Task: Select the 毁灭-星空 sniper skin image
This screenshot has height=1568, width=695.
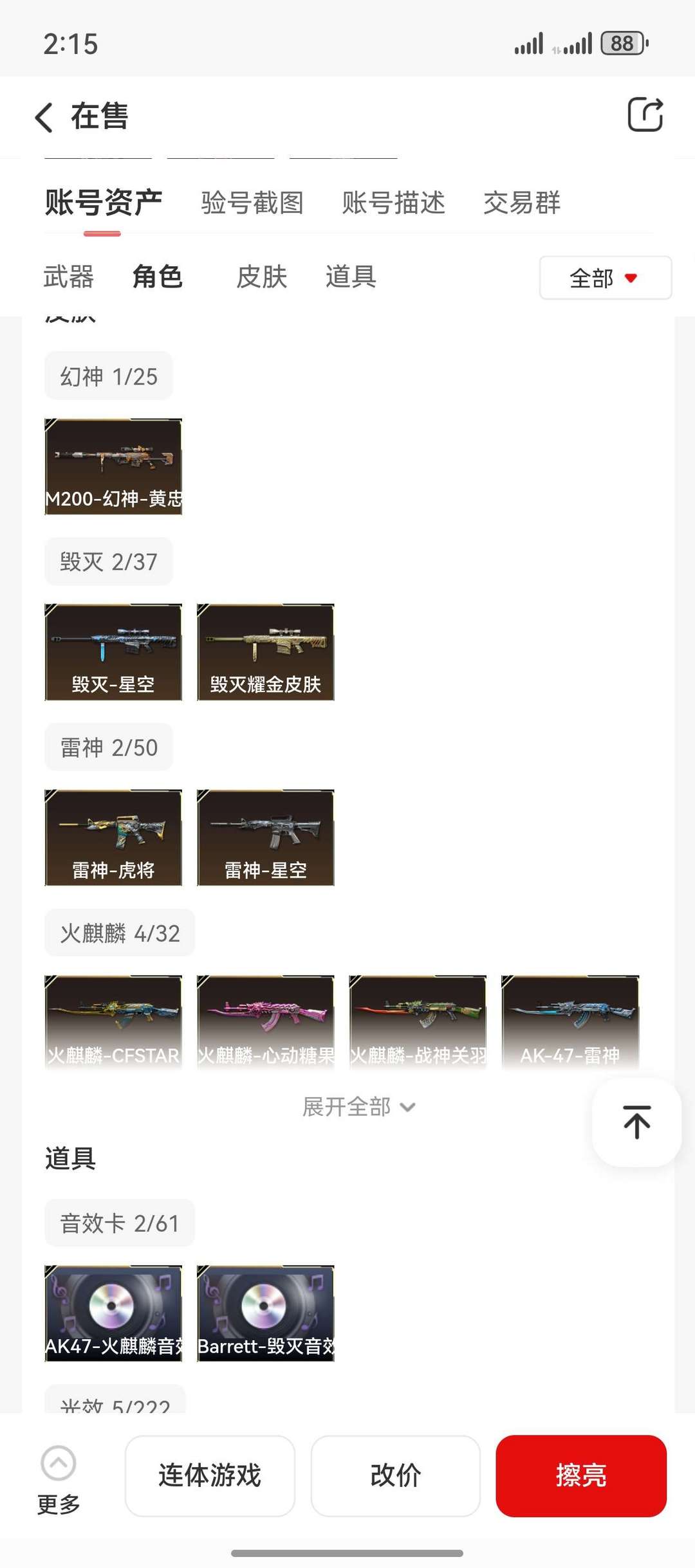Action: tap(113, 652)
